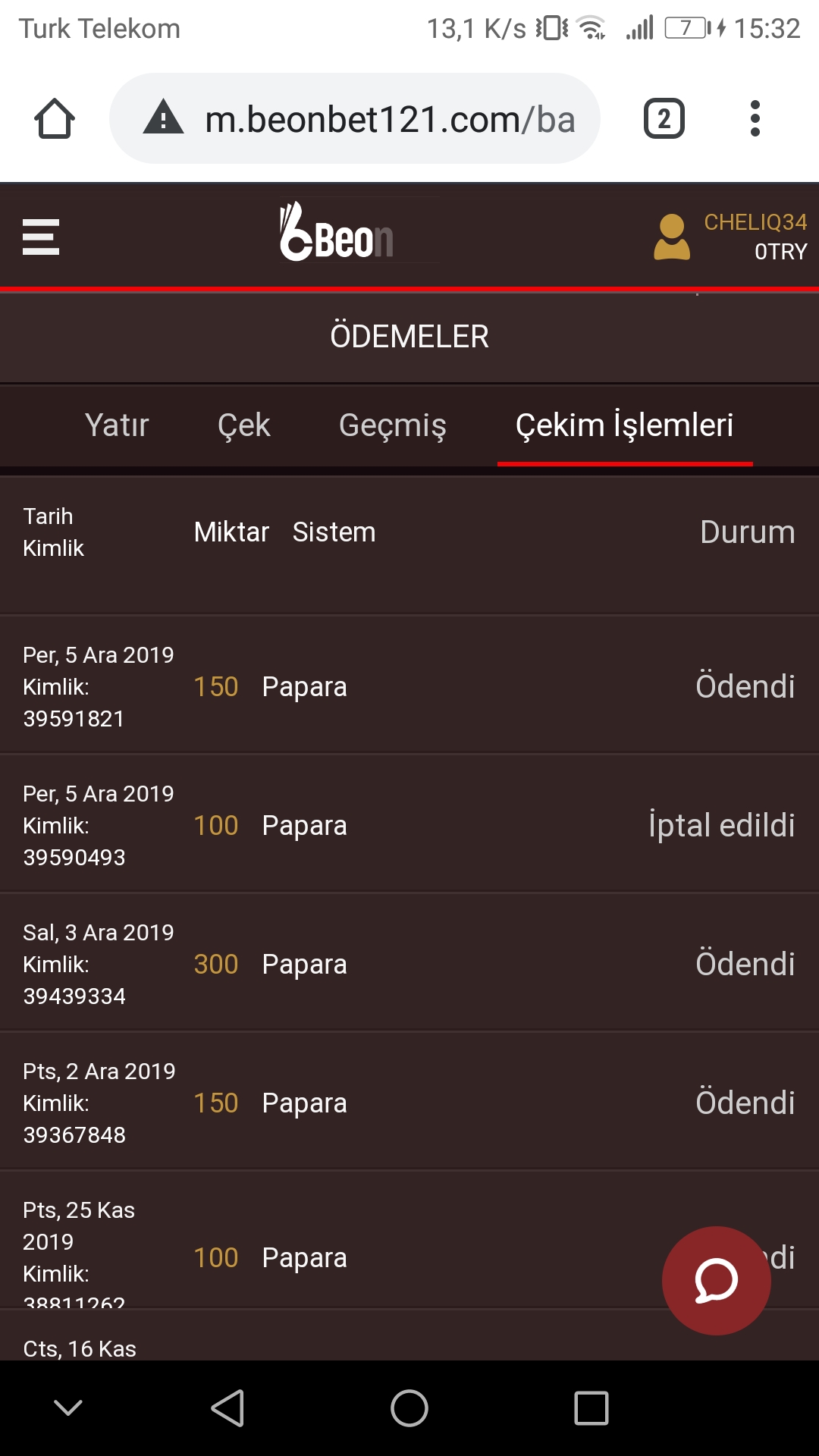This screenshot has width=819, height=1456.
Task: Open the recent apps overview
Action: tap(591, 1408)
